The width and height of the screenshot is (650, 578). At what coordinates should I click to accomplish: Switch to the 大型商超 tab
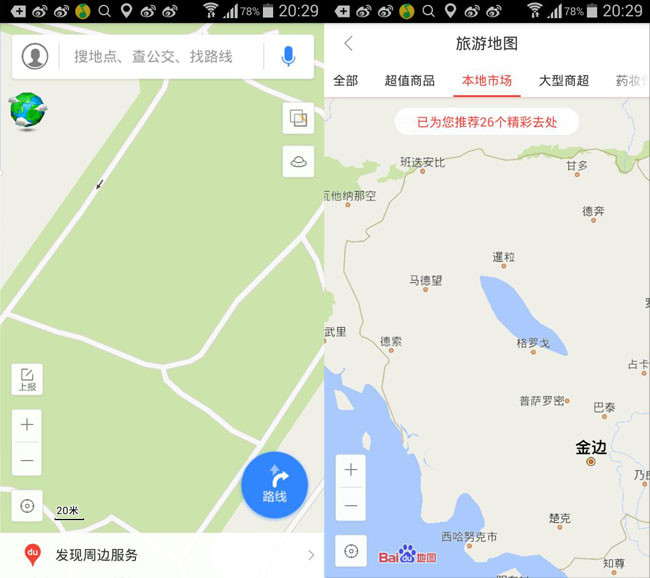[564, 81]
